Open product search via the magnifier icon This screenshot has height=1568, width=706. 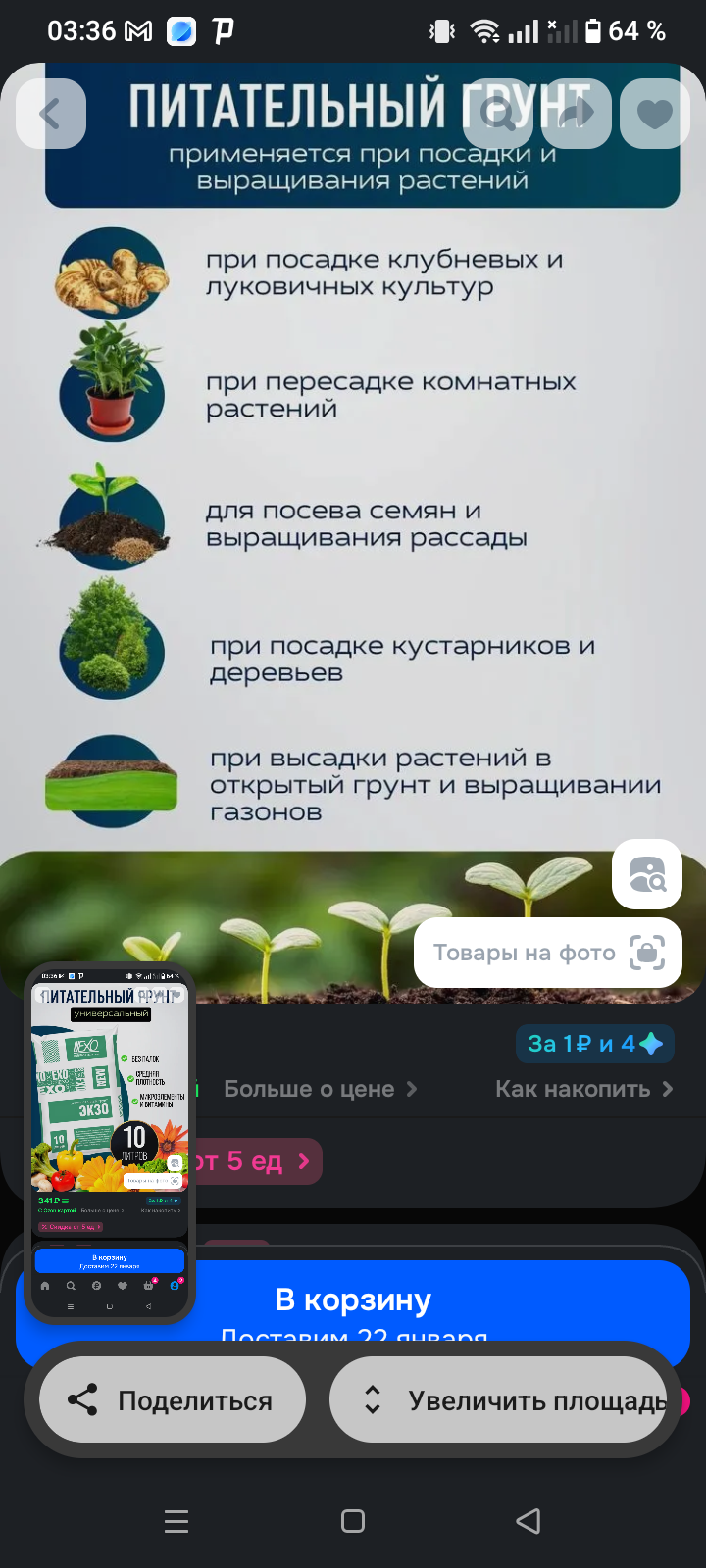coord(498,114)
